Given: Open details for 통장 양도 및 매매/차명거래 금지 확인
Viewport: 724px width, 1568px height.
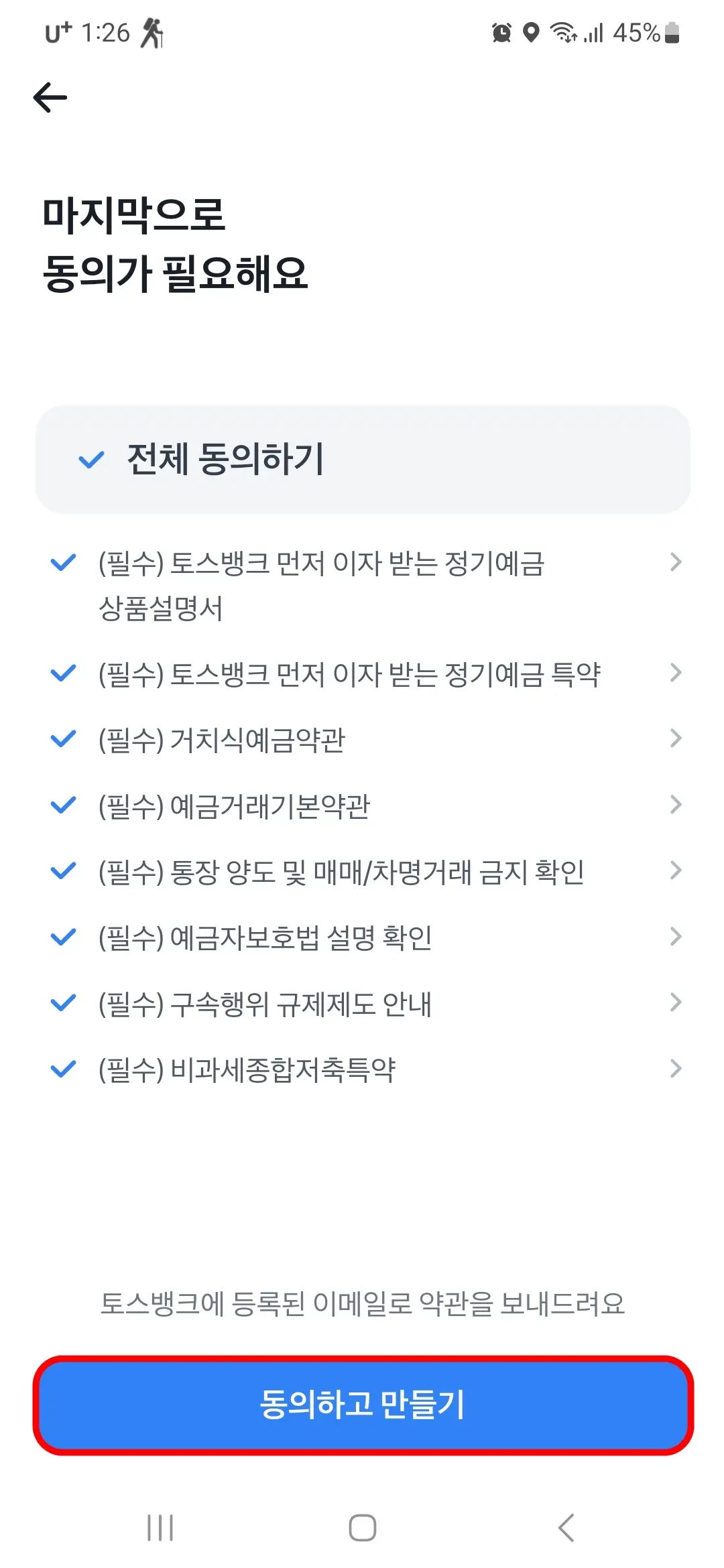Looking at the screenshot, I should coord(674,870).
